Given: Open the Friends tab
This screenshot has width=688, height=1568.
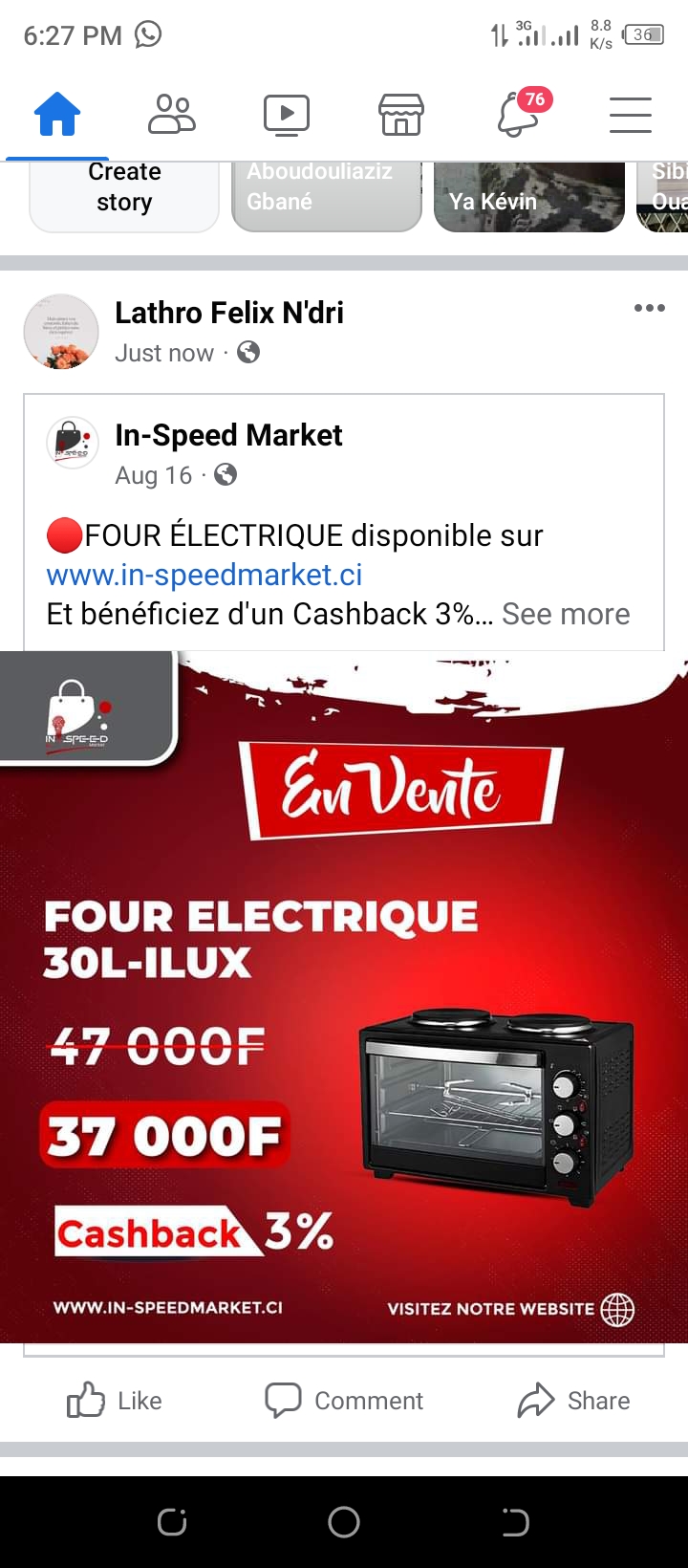Looking at the screenshot, I should 172,116.
